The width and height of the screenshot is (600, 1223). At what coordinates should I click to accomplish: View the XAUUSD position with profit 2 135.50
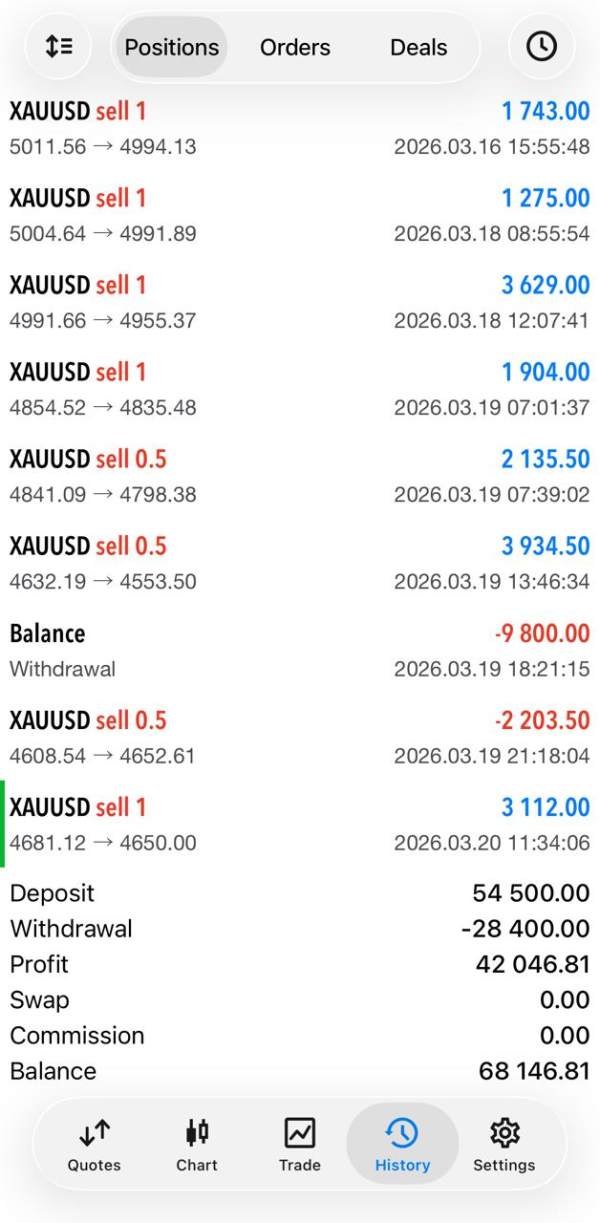click(300, 477)
